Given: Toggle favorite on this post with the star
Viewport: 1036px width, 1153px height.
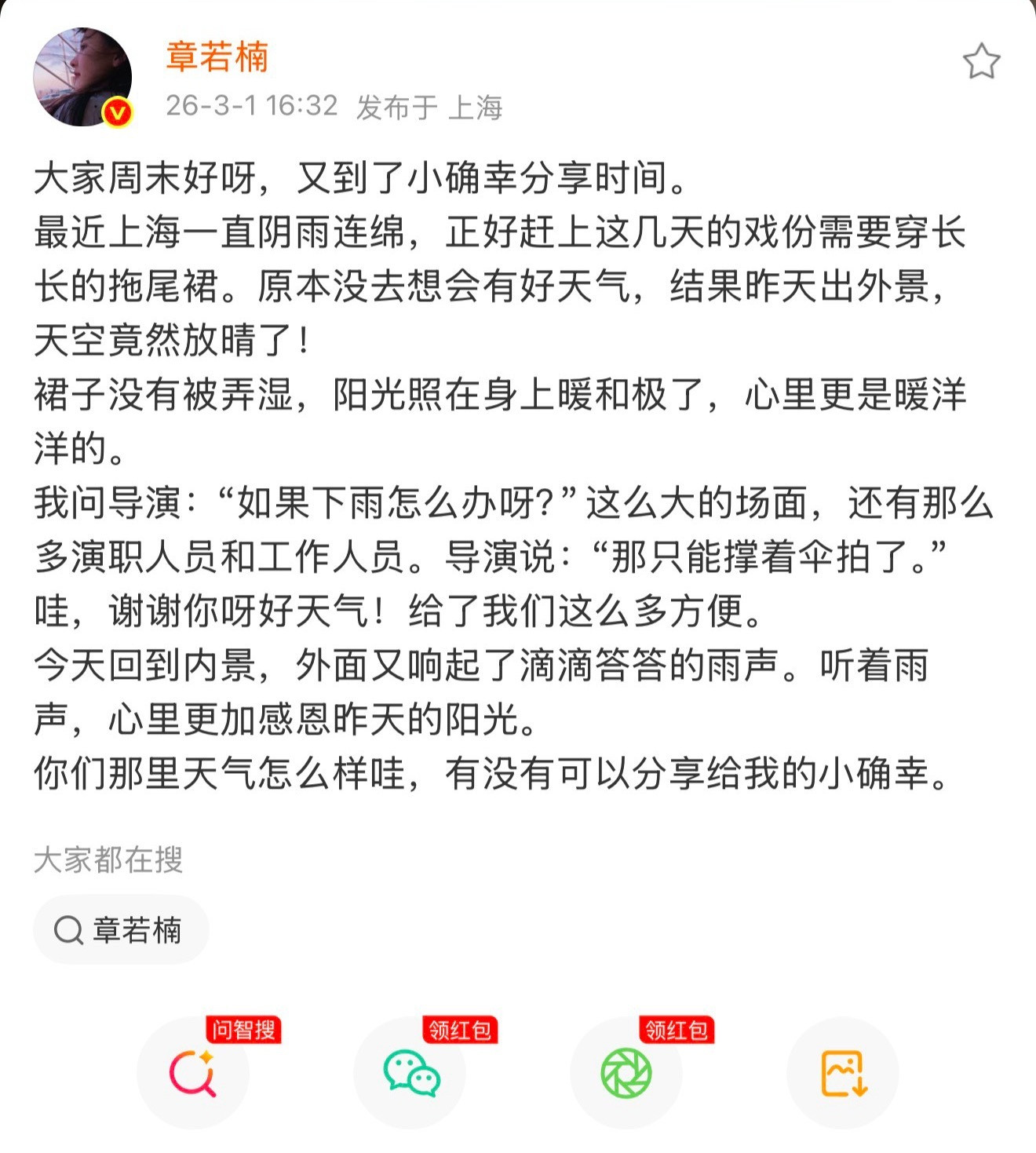Looking at the screenshot, I should [x=982, y=61].
